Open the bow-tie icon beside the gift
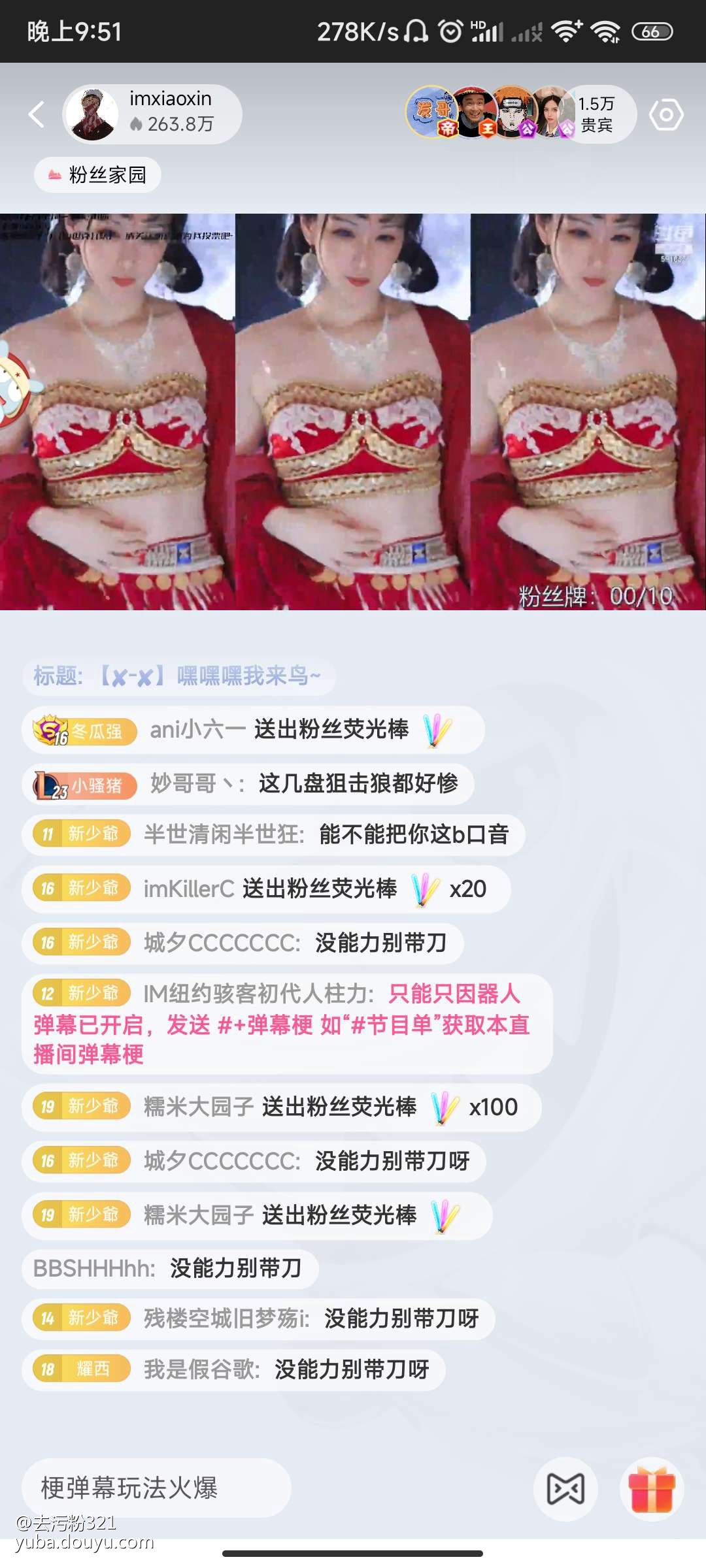The height and width of the screenshot is (1568, 706). point(565,1489)
